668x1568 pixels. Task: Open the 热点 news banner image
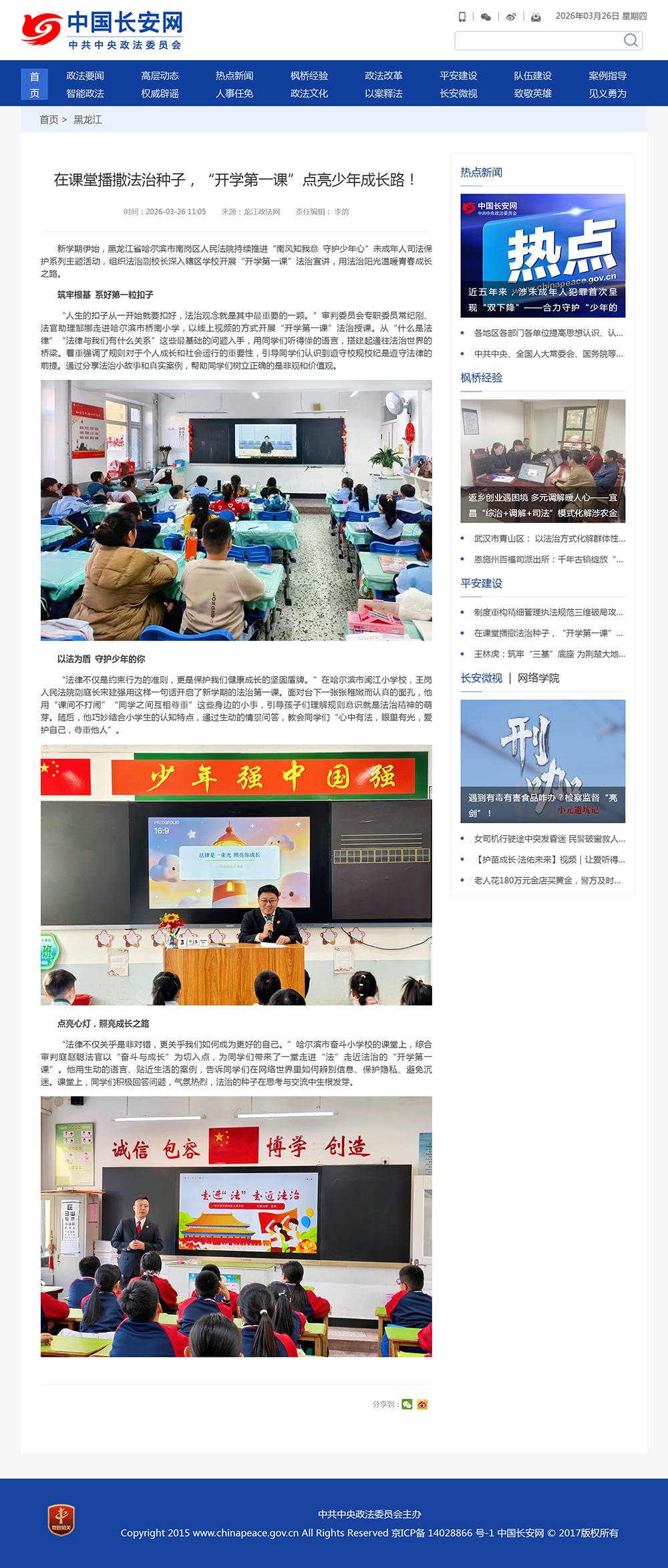542,255
